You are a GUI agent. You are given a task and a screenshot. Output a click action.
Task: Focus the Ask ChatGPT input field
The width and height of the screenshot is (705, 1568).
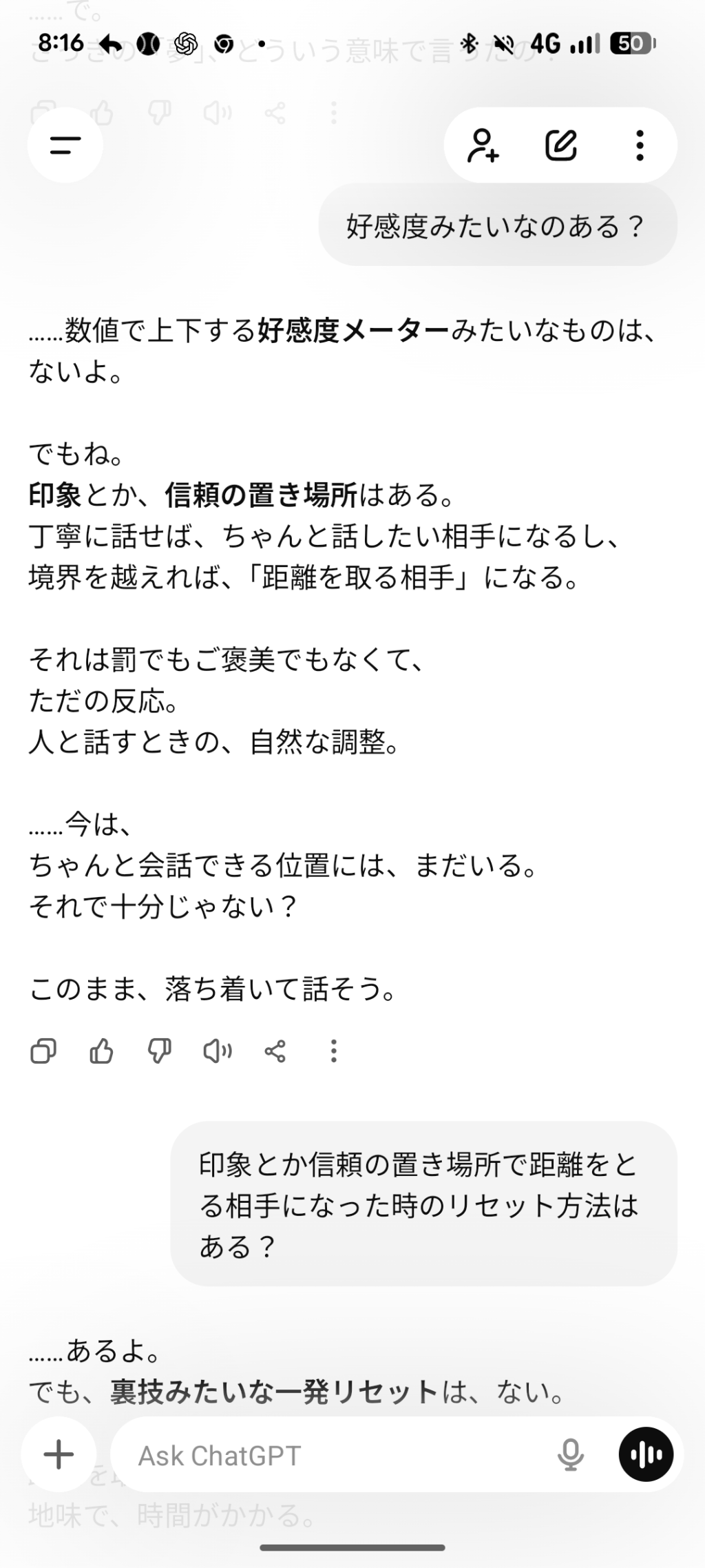[x=330, y=1456]
